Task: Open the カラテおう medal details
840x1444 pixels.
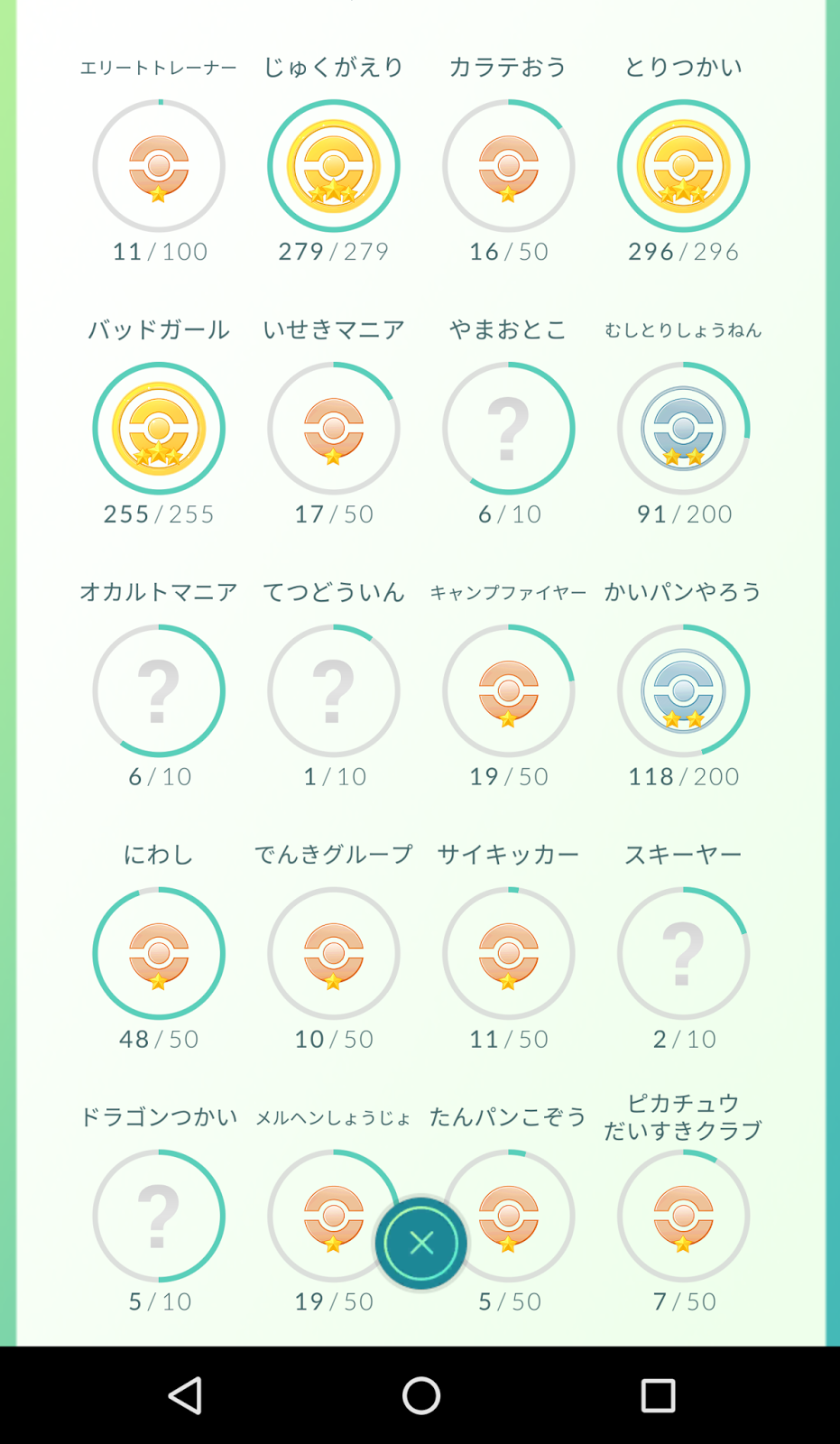Action: click(508, 166)
